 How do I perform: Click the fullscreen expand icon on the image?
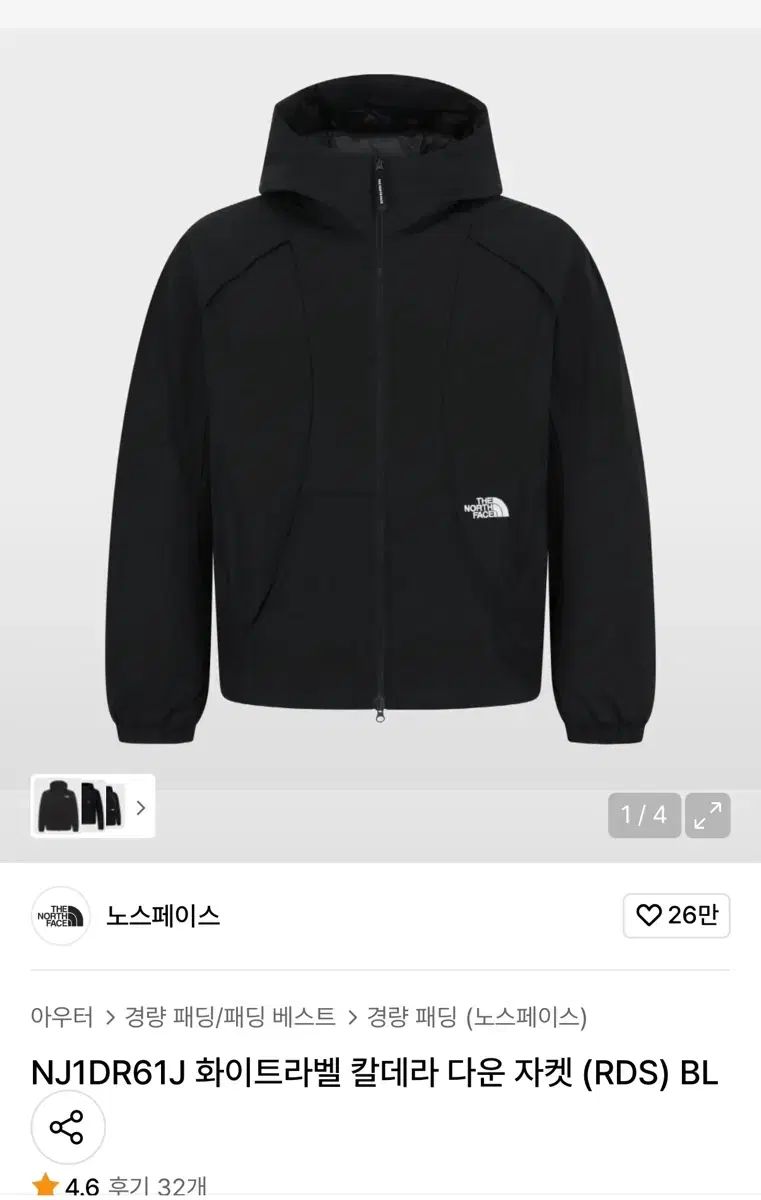pos(709,816)
